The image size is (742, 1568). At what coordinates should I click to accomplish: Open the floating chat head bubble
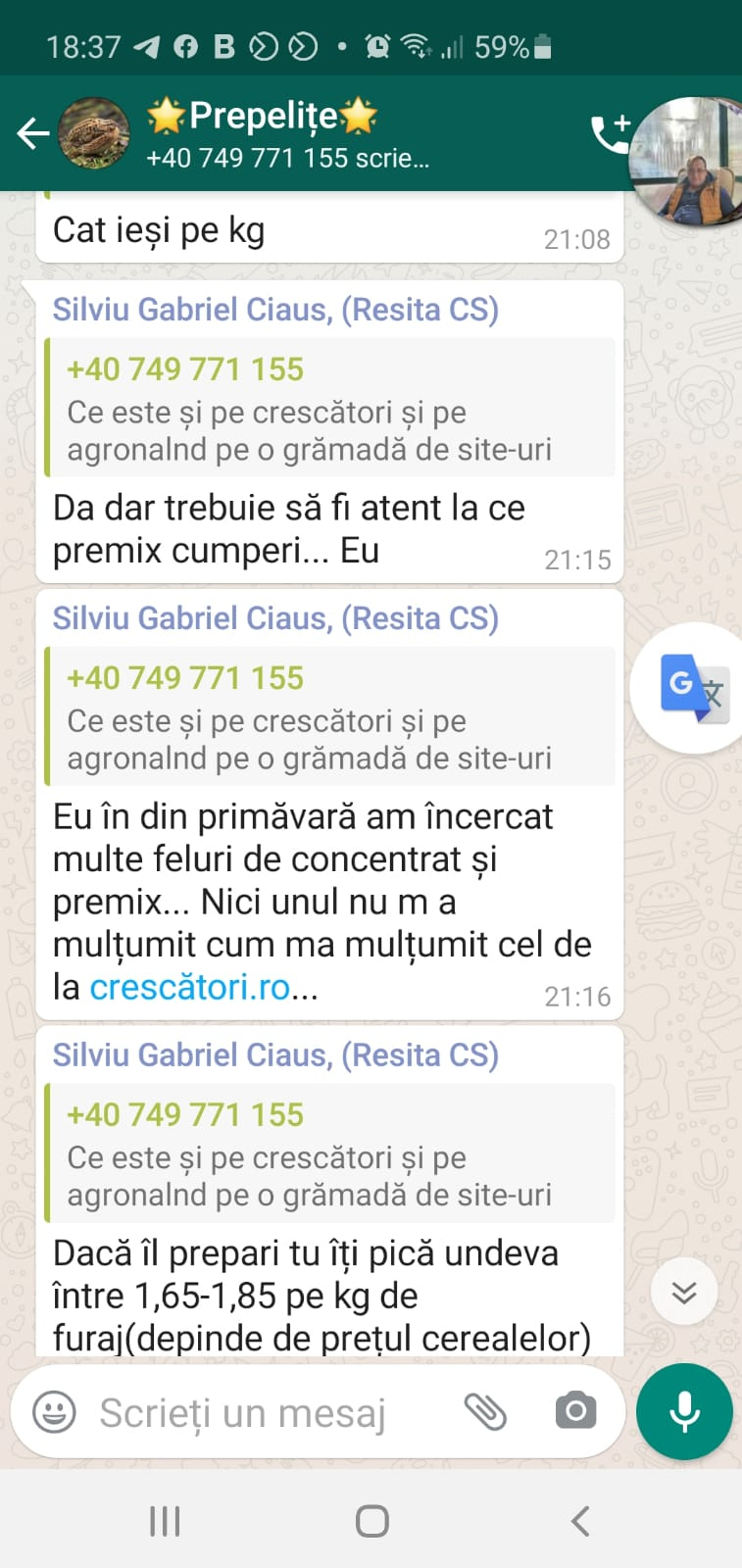click(687, 161)
